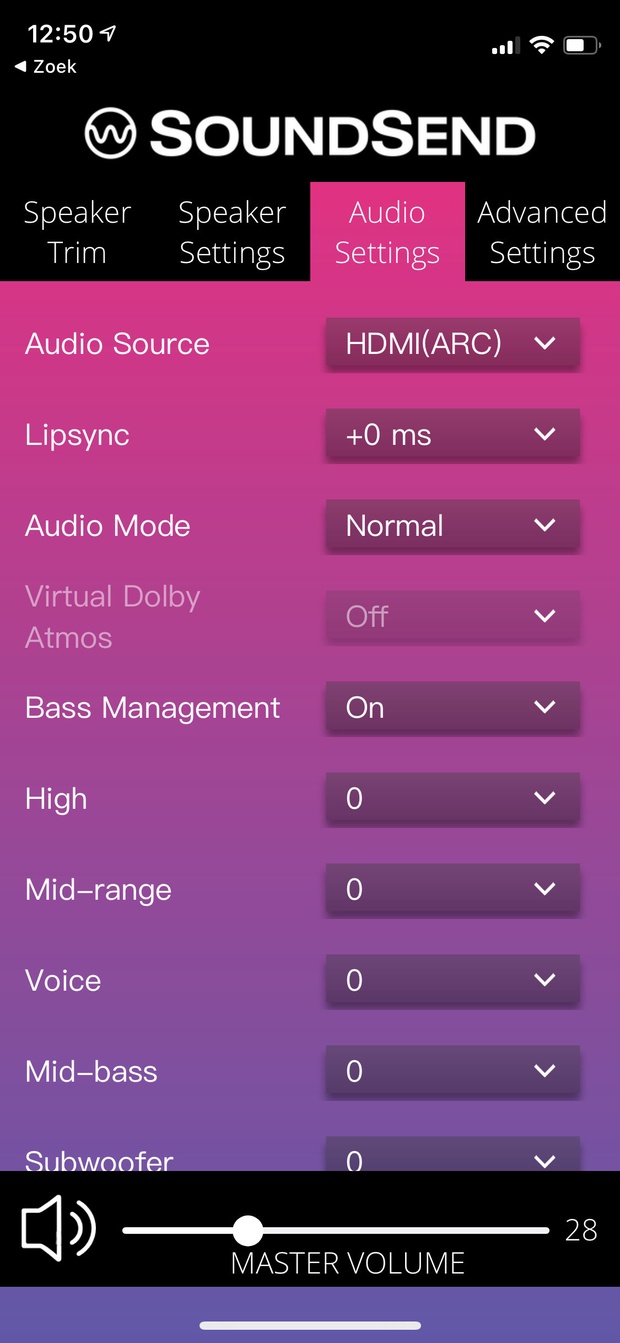This screenshot has height=1343, width=620.
Task: Expand the Voice level dropdown
Action: pos(452,981)
